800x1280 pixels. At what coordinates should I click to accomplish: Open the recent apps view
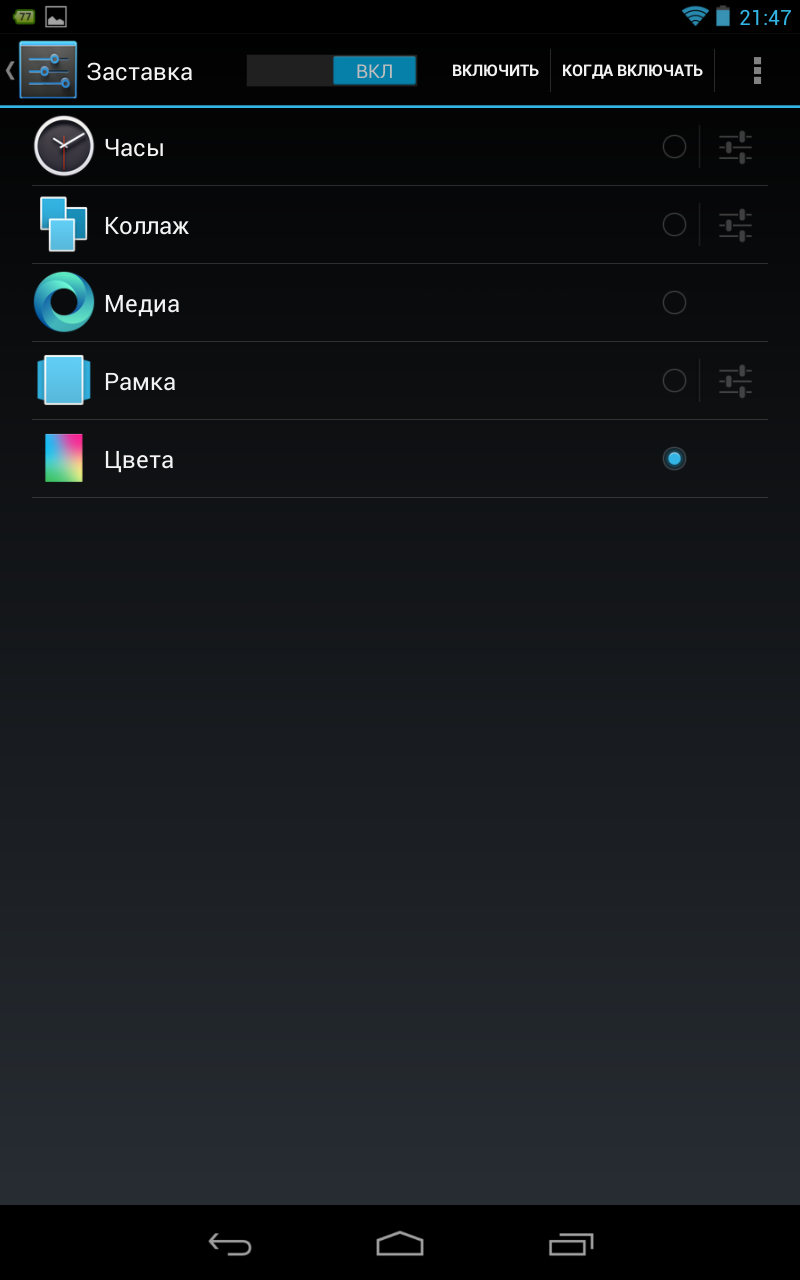coord(571,1243)
